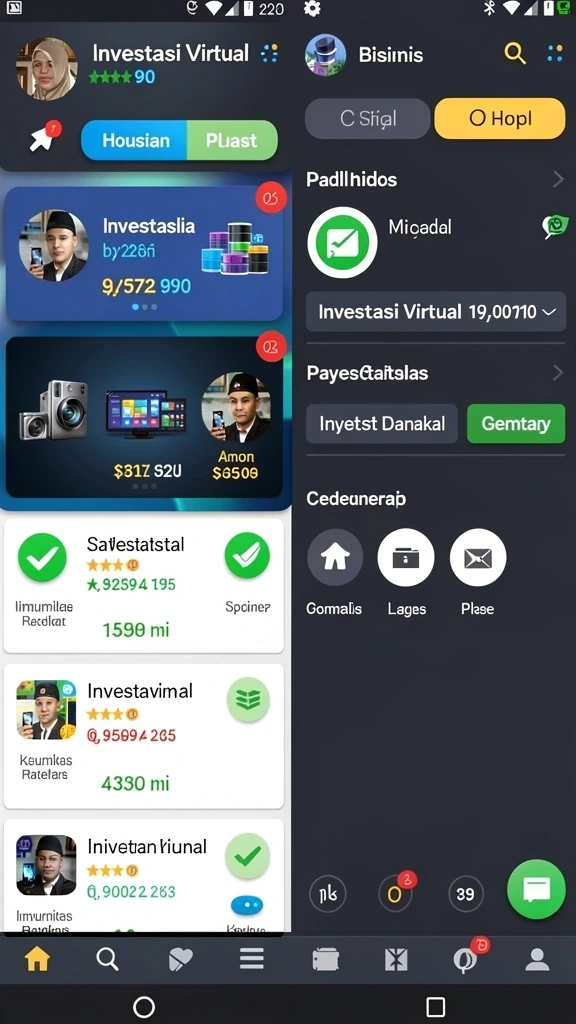Expand the Investasi Virtual 19,00710 dropdown
The image size is (576, 1024).
pos(436,312)
